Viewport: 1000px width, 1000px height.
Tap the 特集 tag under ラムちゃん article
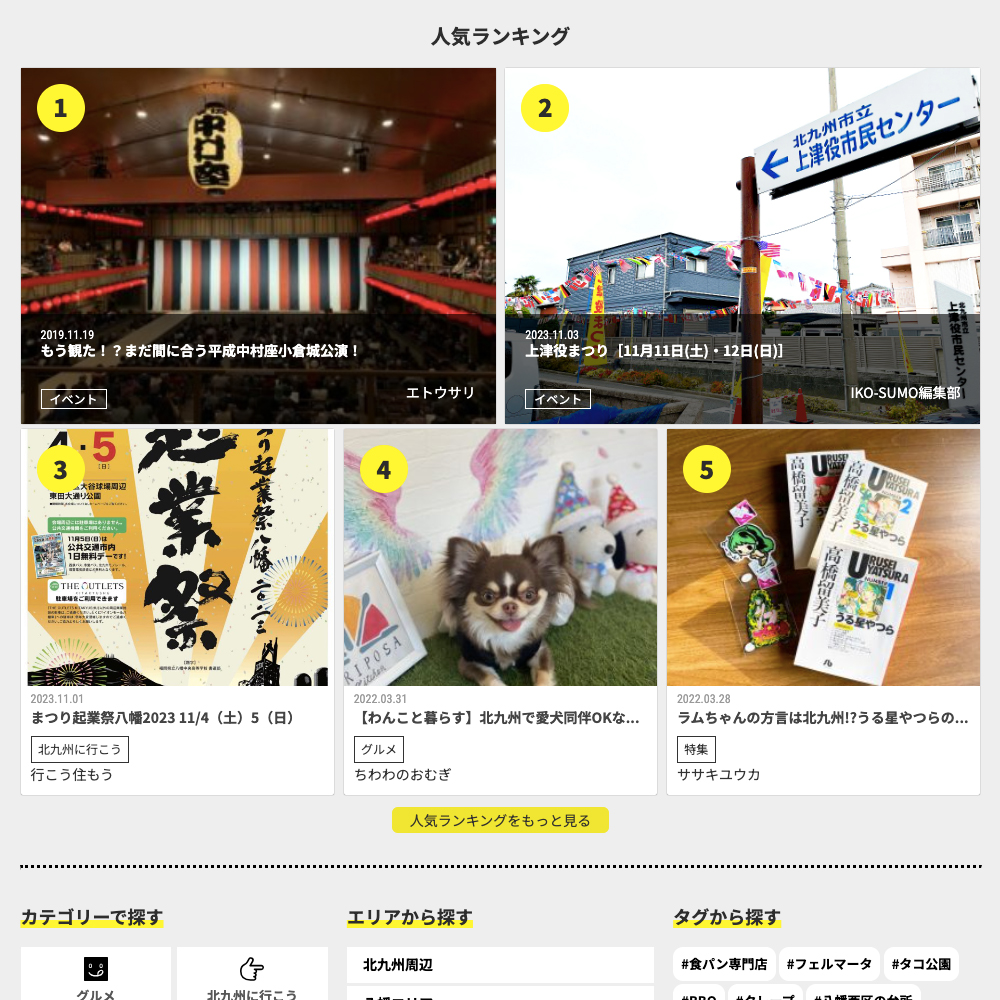point(696,750)
